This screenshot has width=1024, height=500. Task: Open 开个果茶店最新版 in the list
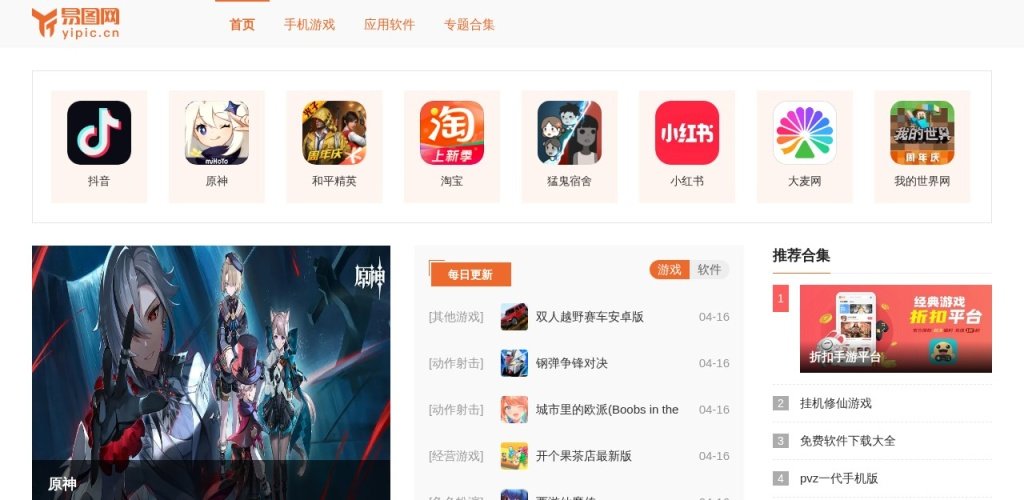click(583, 456)
